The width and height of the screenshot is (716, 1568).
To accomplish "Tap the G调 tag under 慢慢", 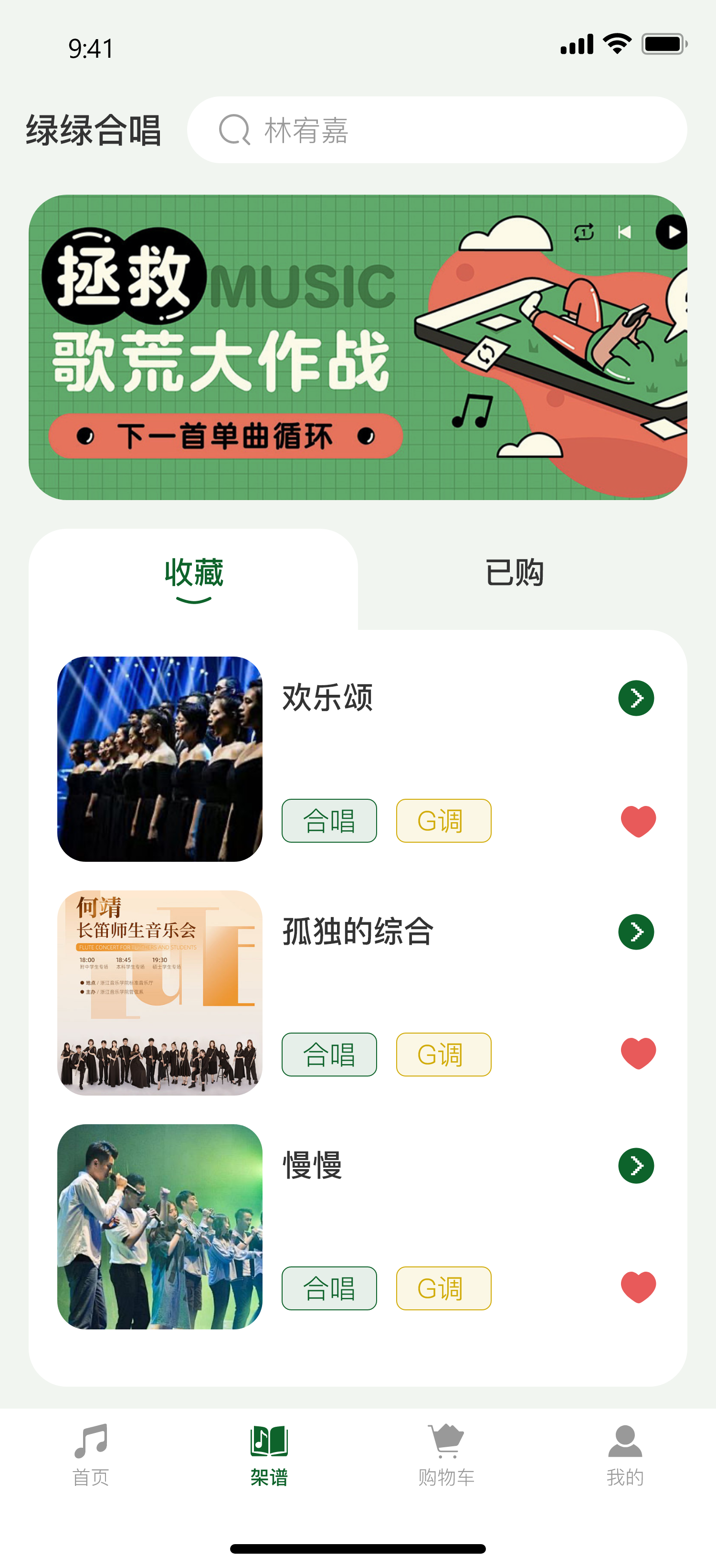I will pos(444,1288).
